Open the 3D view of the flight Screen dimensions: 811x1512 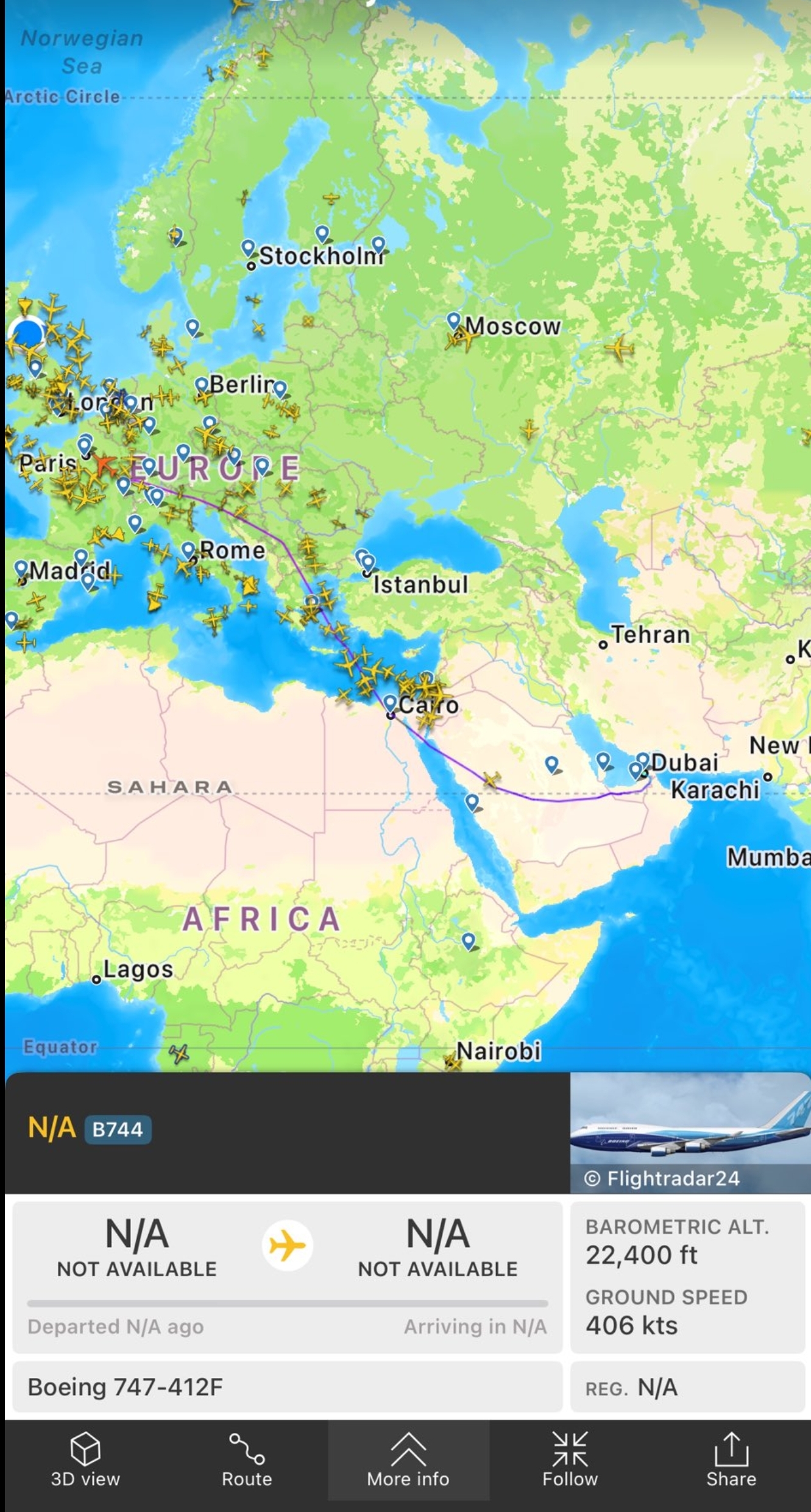point(85,1460)
